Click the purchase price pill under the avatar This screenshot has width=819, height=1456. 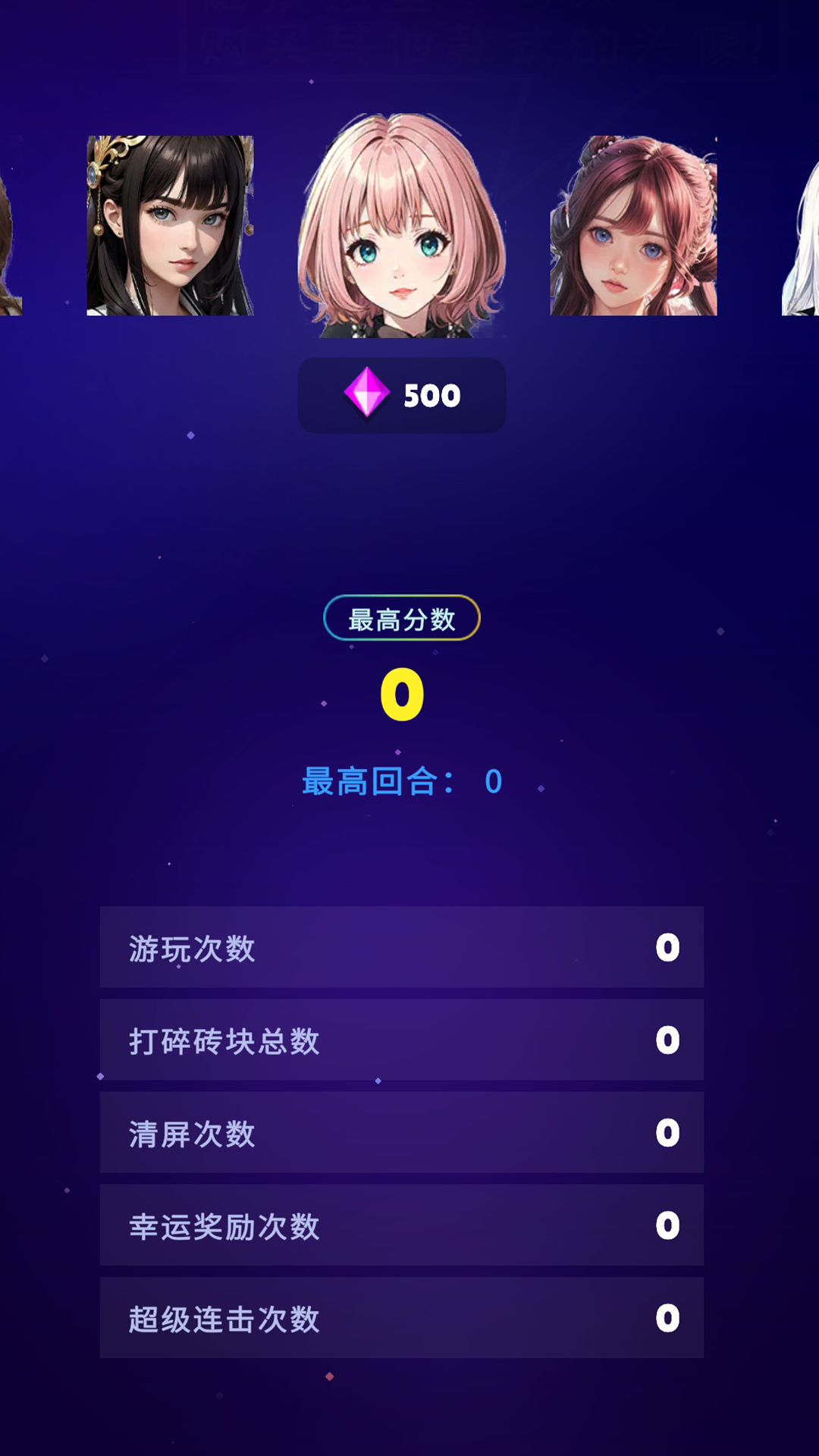click(x=402, y=395)
